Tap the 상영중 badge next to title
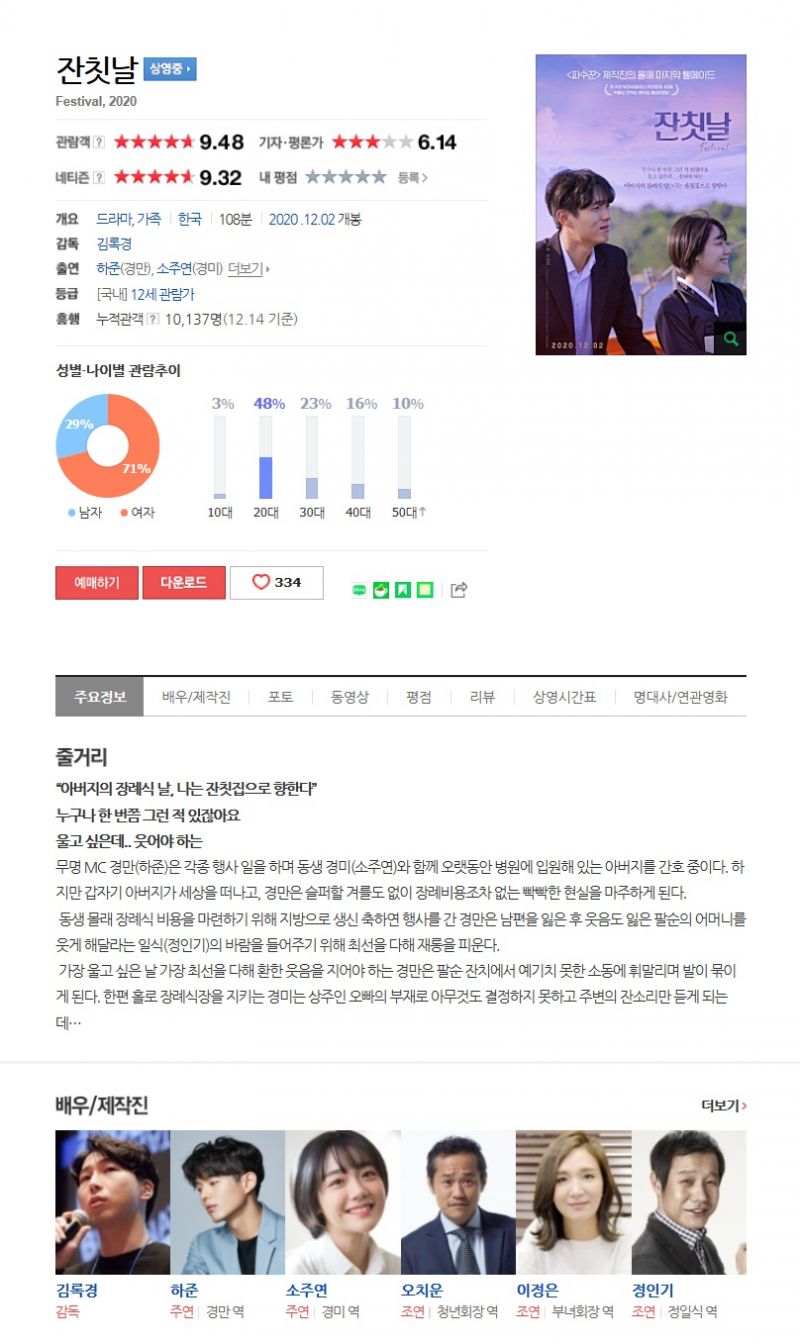The image size is (800, 1344). pyautogui.click(x=170, y=69)
